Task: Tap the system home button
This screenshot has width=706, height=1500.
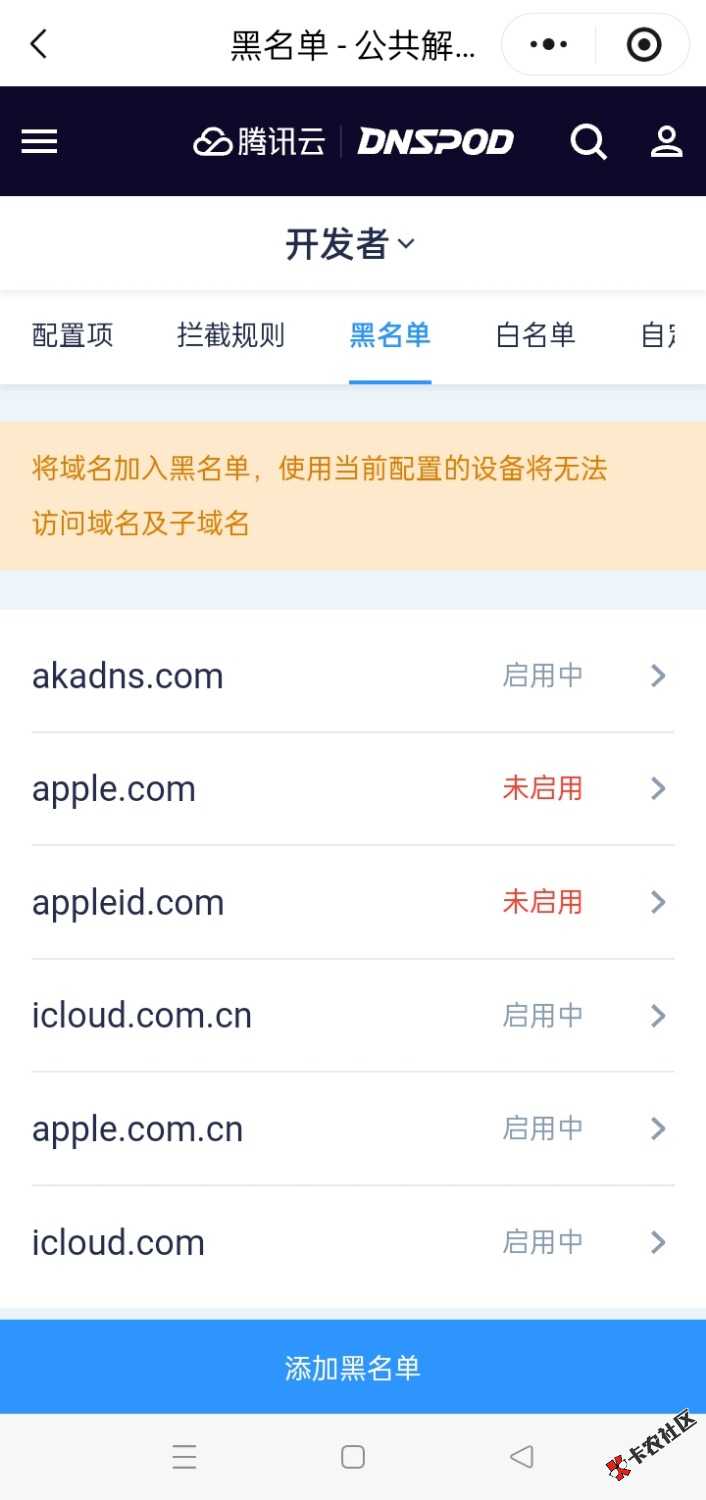Action: coord(353,1457)
